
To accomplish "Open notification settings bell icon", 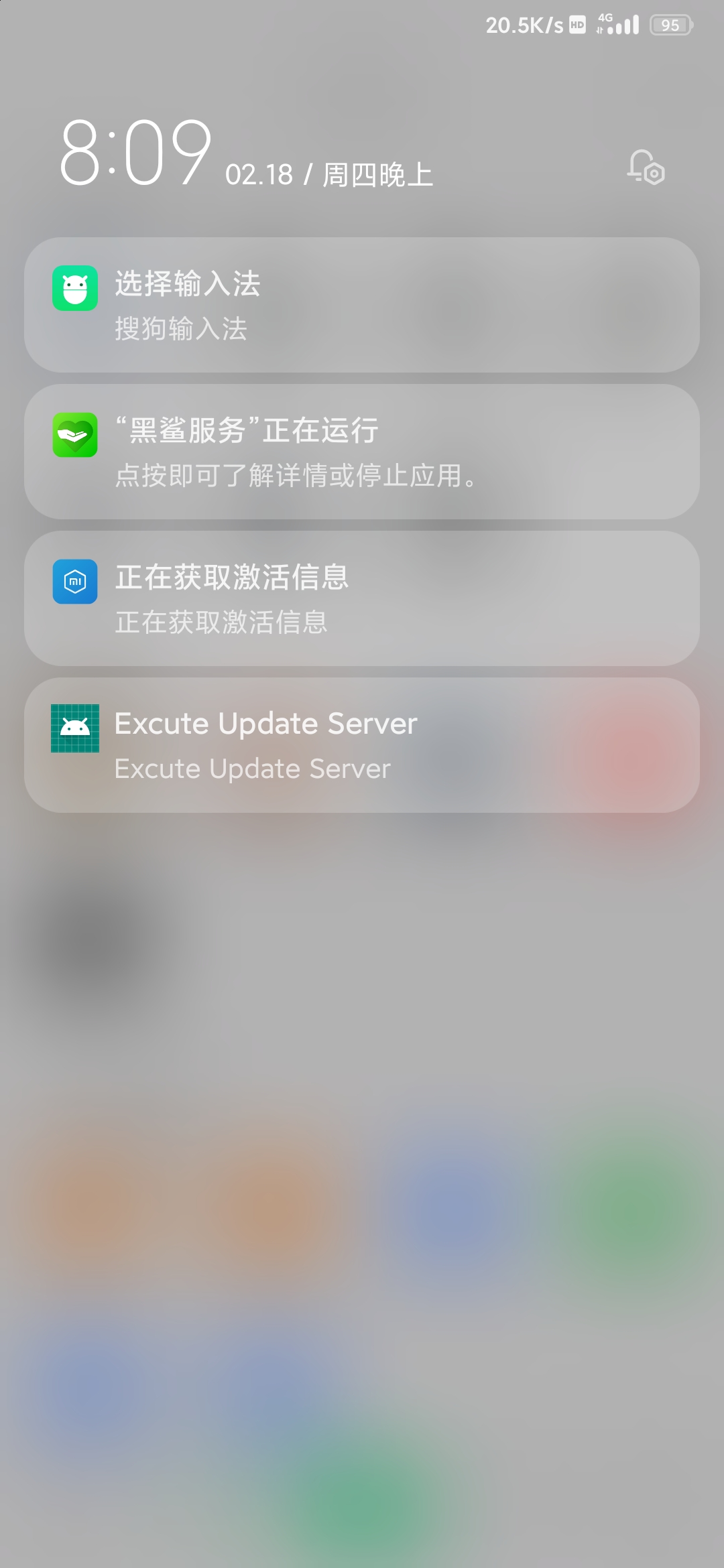I will coord(646,167).
